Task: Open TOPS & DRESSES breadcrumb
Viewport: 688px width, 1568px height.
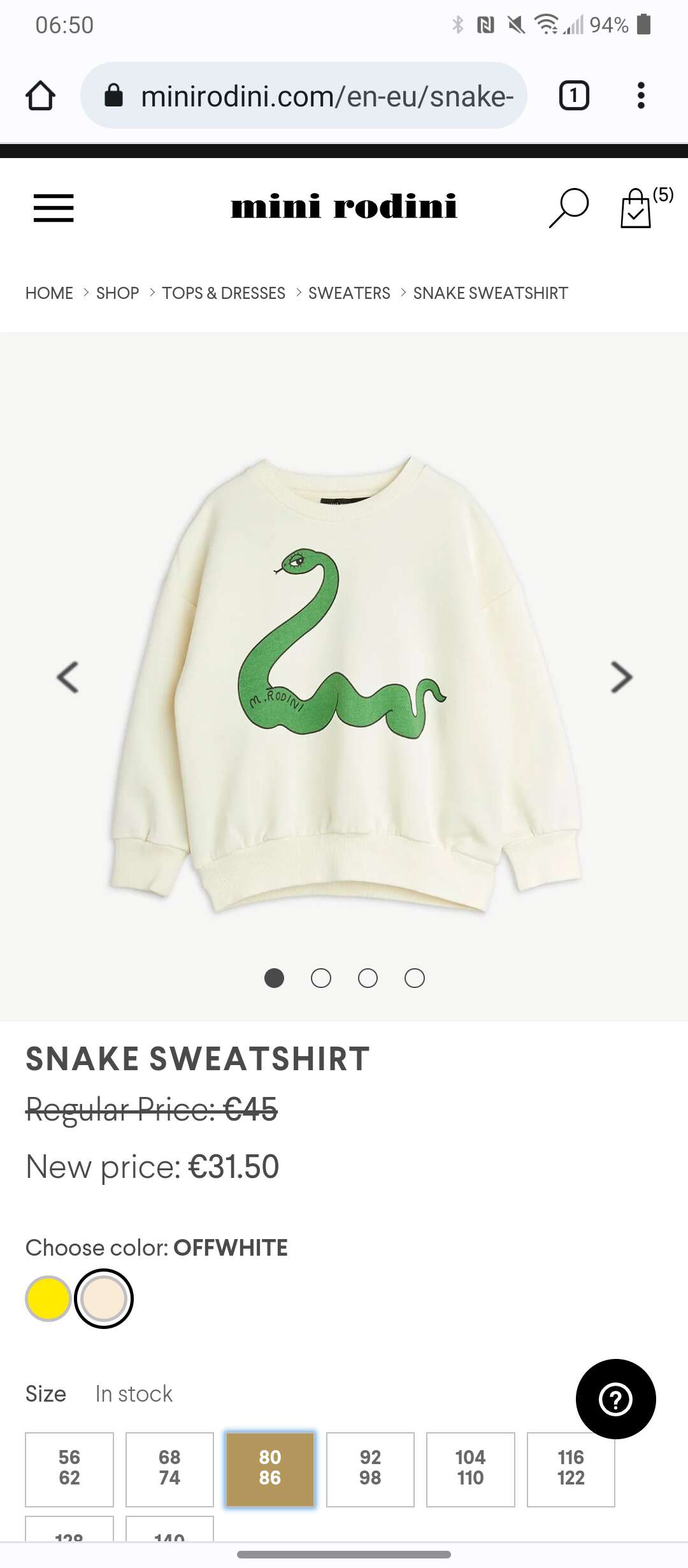Action: [224, 293]
